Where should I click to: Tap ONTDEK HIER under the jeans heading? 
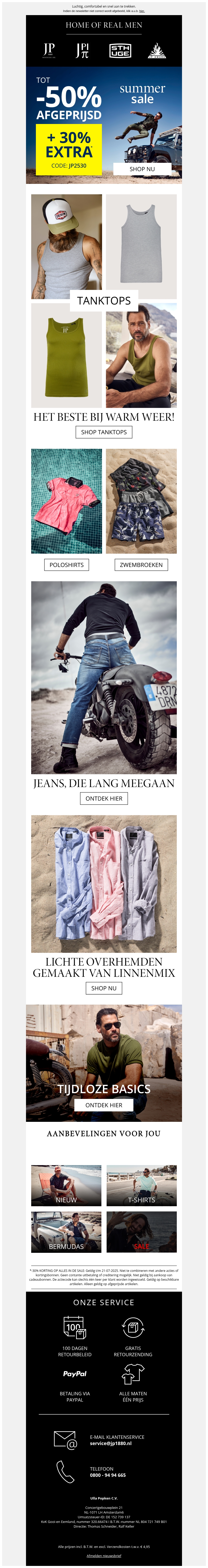(104, 799)
